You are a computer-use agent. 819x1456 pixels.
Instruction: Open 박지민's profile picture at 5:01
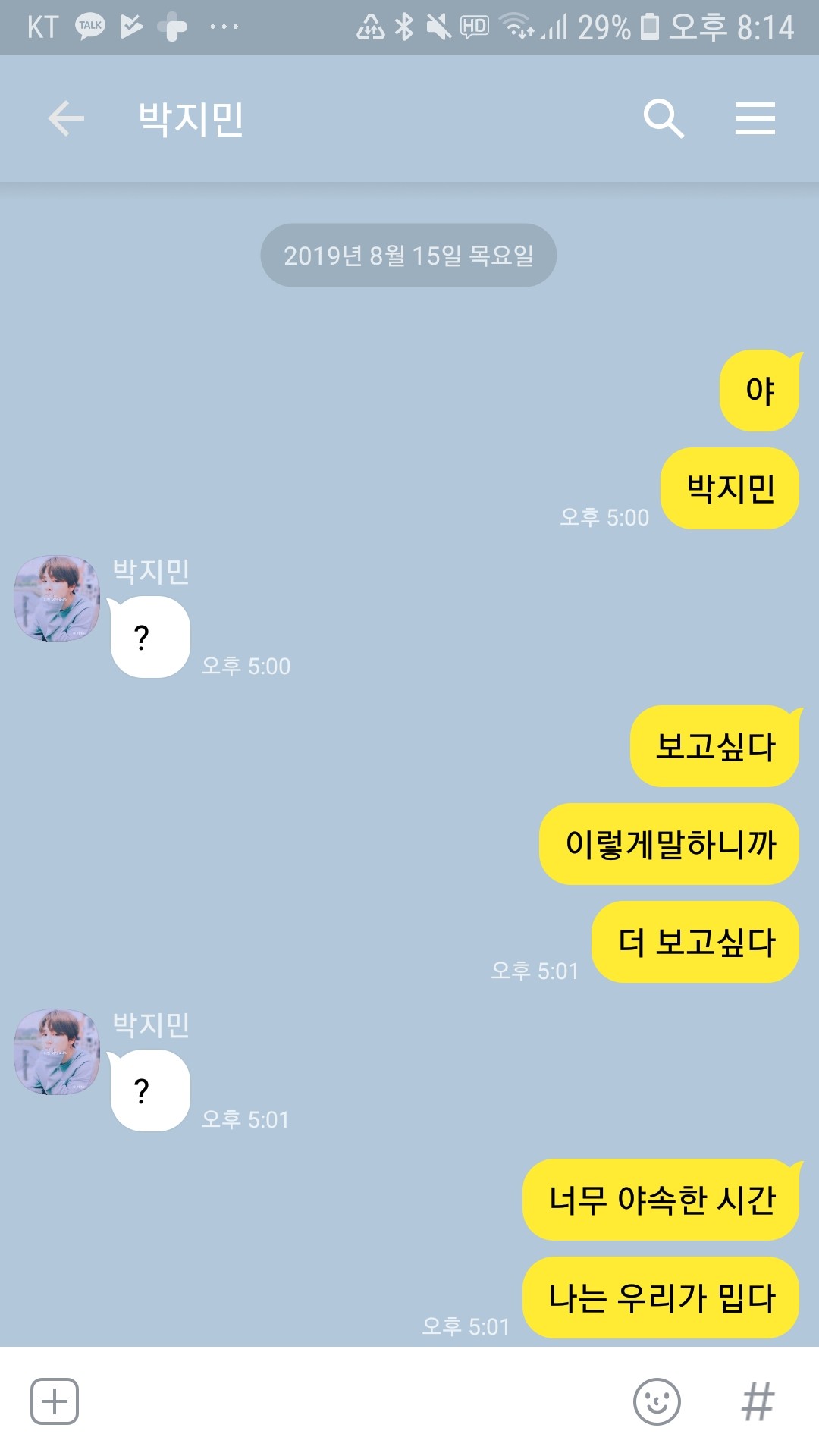[57, 1052]
